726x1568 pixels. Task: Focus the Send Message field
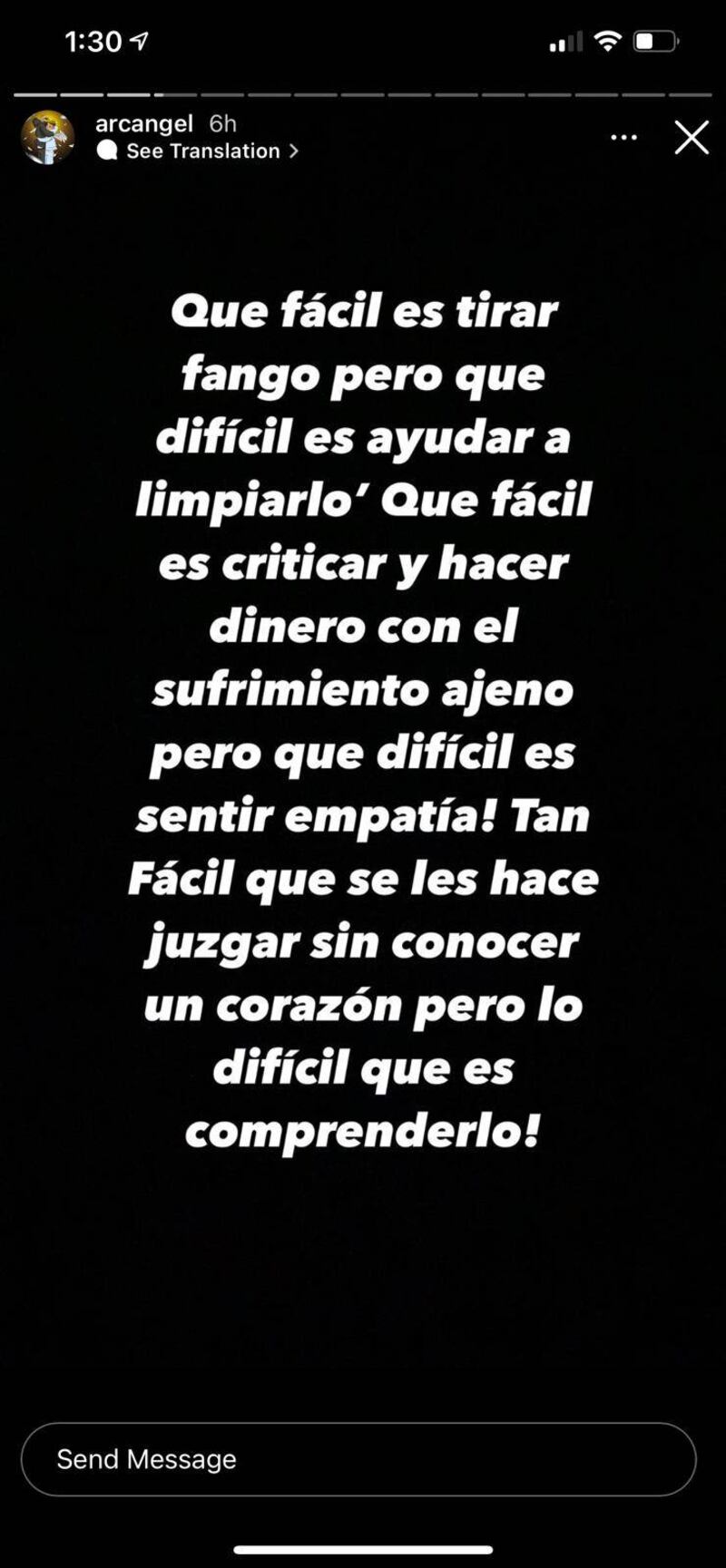coord(358,1459)
